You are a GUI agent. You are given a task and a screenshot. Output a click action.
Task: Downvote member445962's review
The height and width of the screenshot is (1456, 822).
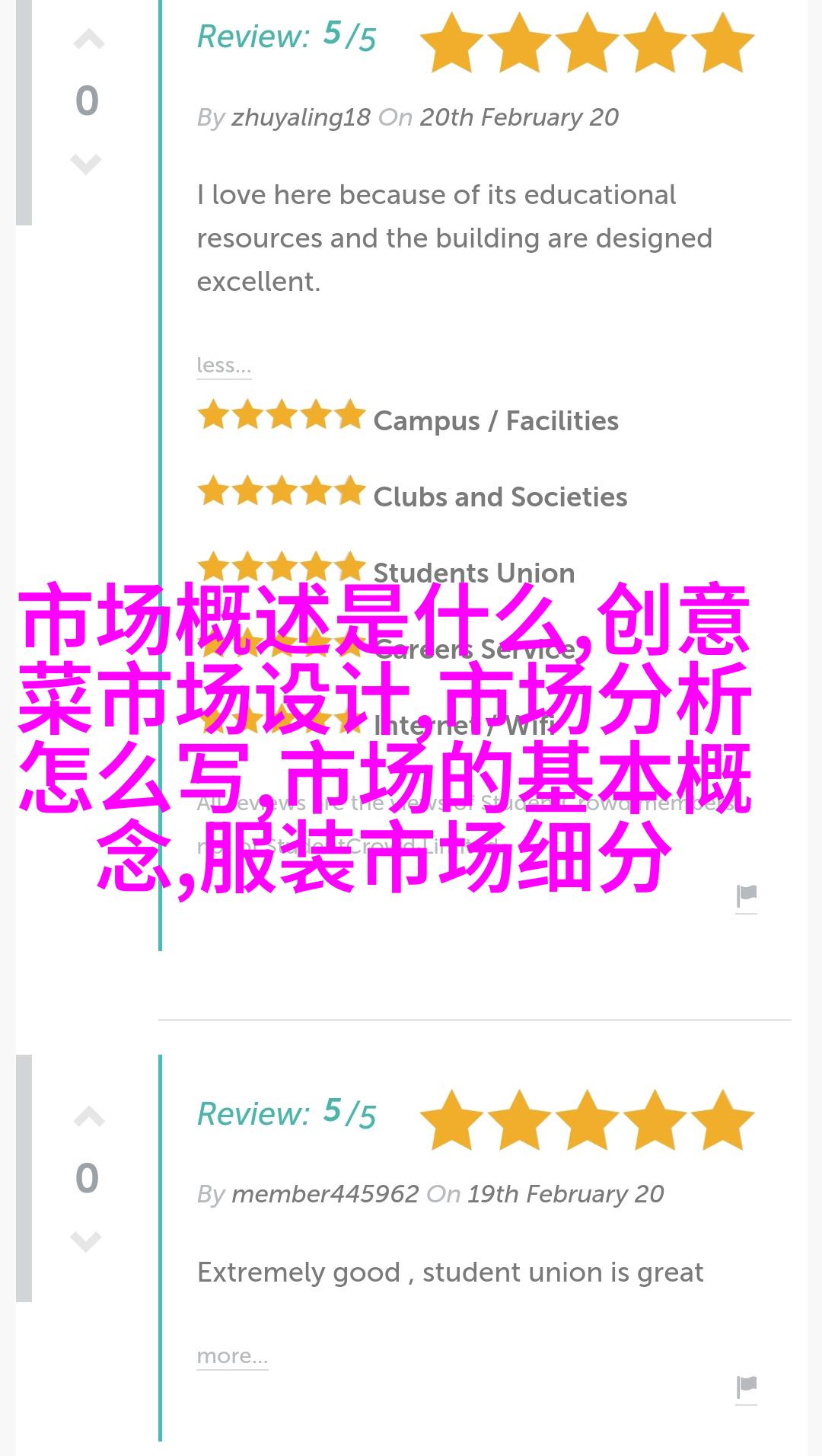(86, 1240)
